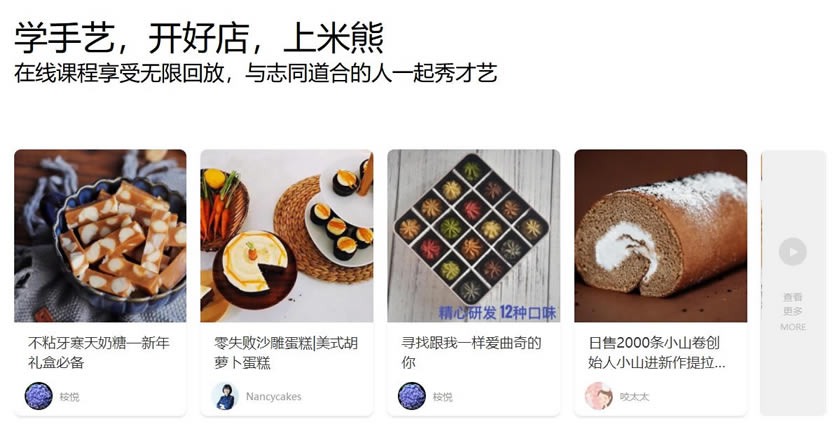Open 咬太太 author profile

(x=634, y=397)
